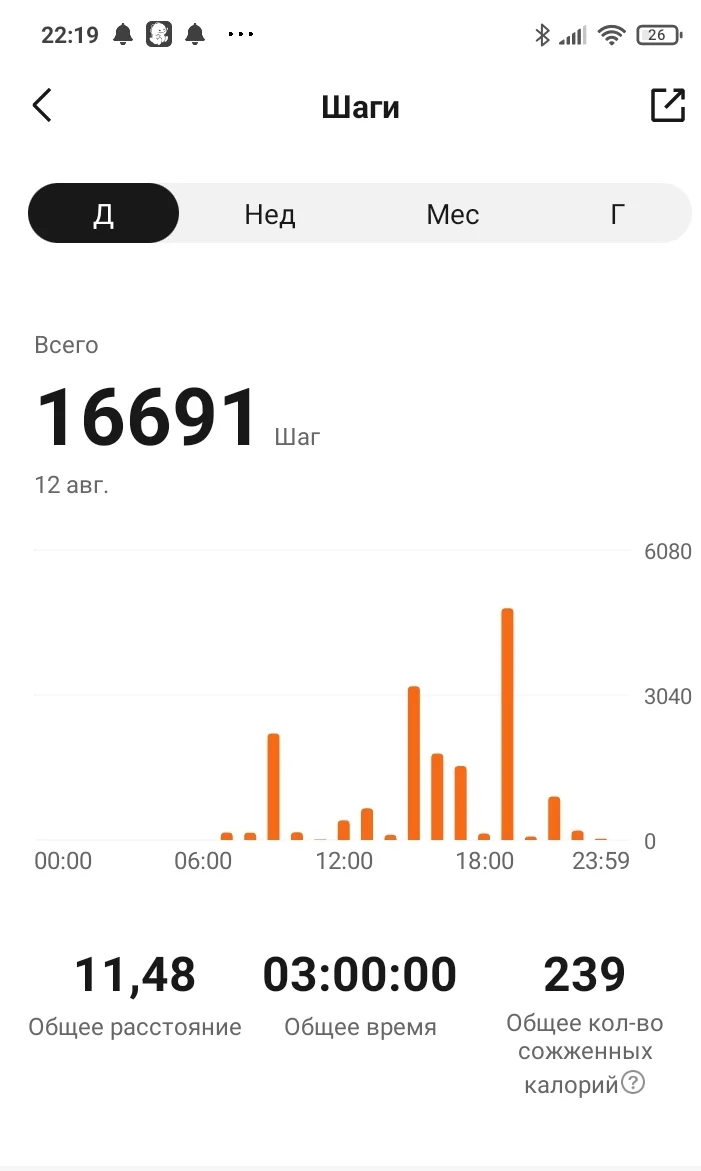
Task: Switch to the Г yearly view
Action: (x=618, y=214)
